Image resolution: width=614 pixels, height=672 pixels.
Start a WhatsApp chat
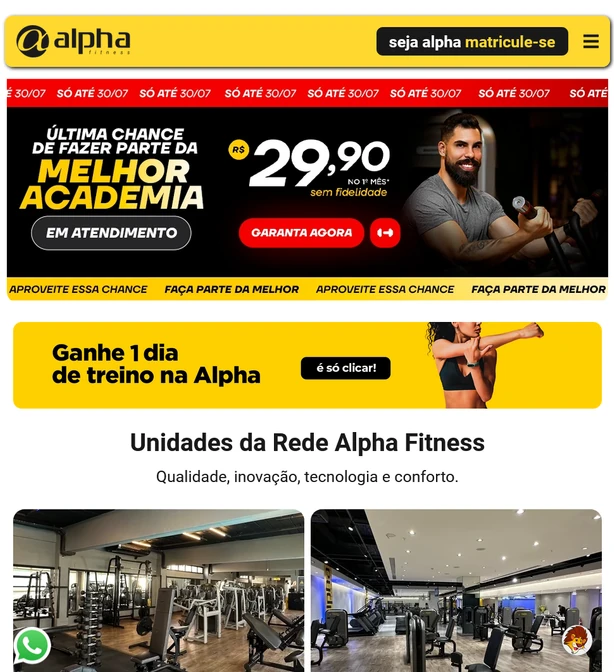pyautogui.click(x=32, y=645)
